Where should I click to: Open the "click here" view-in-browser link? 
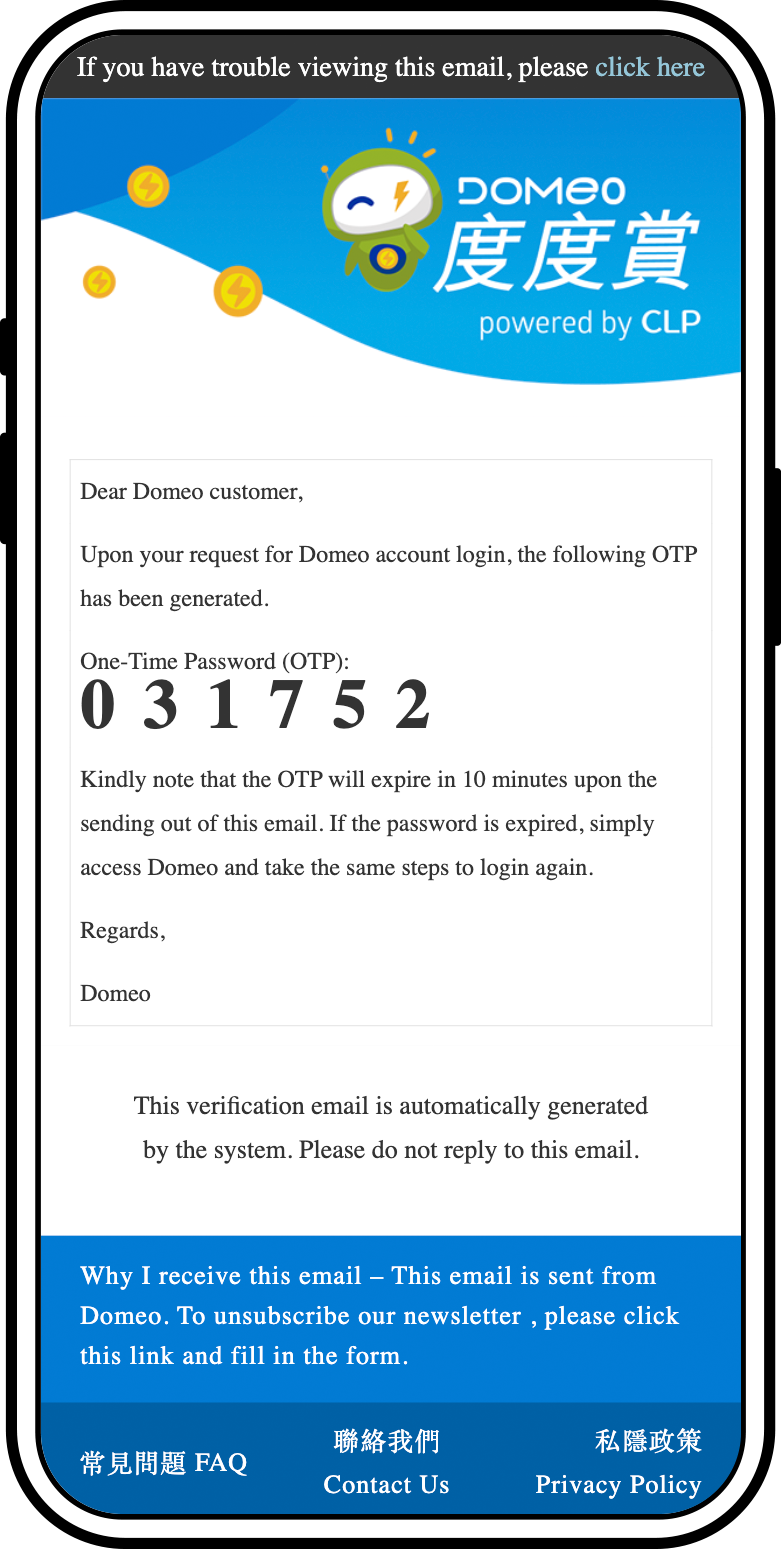pos(650,67)
